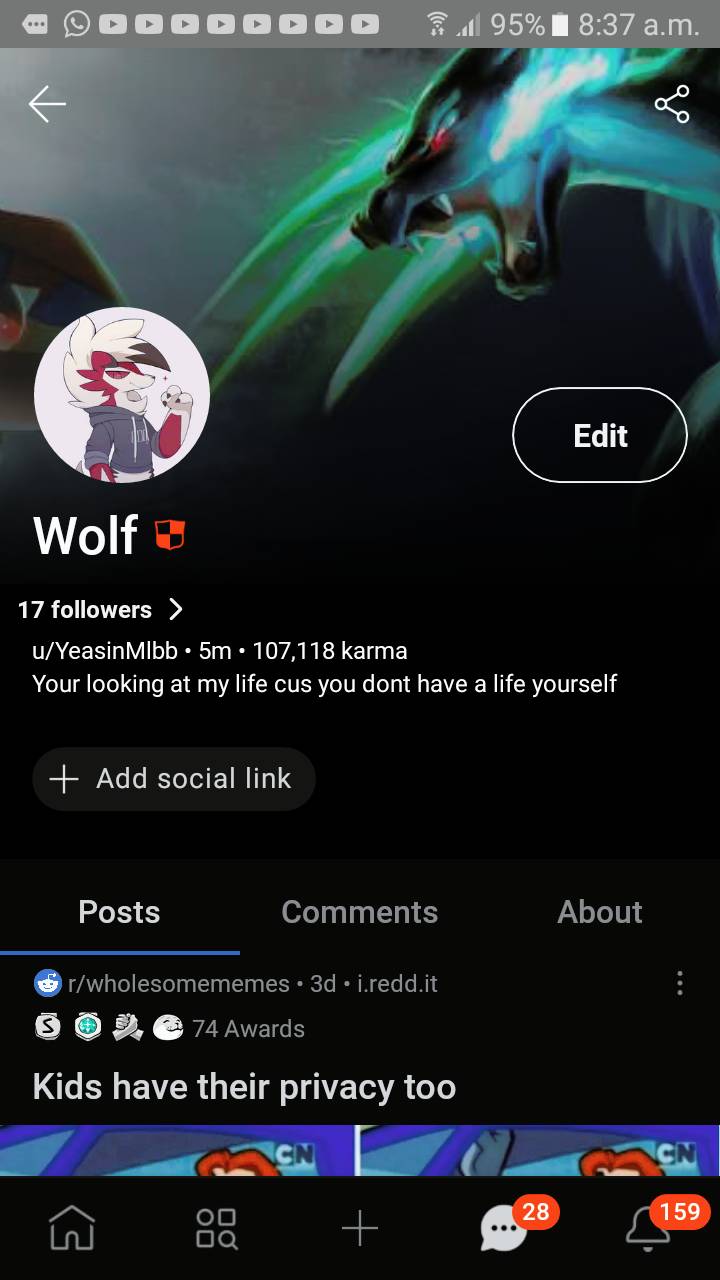Add social link
This screenshot has height=1280, width=720.
click(x=174, y=778)
